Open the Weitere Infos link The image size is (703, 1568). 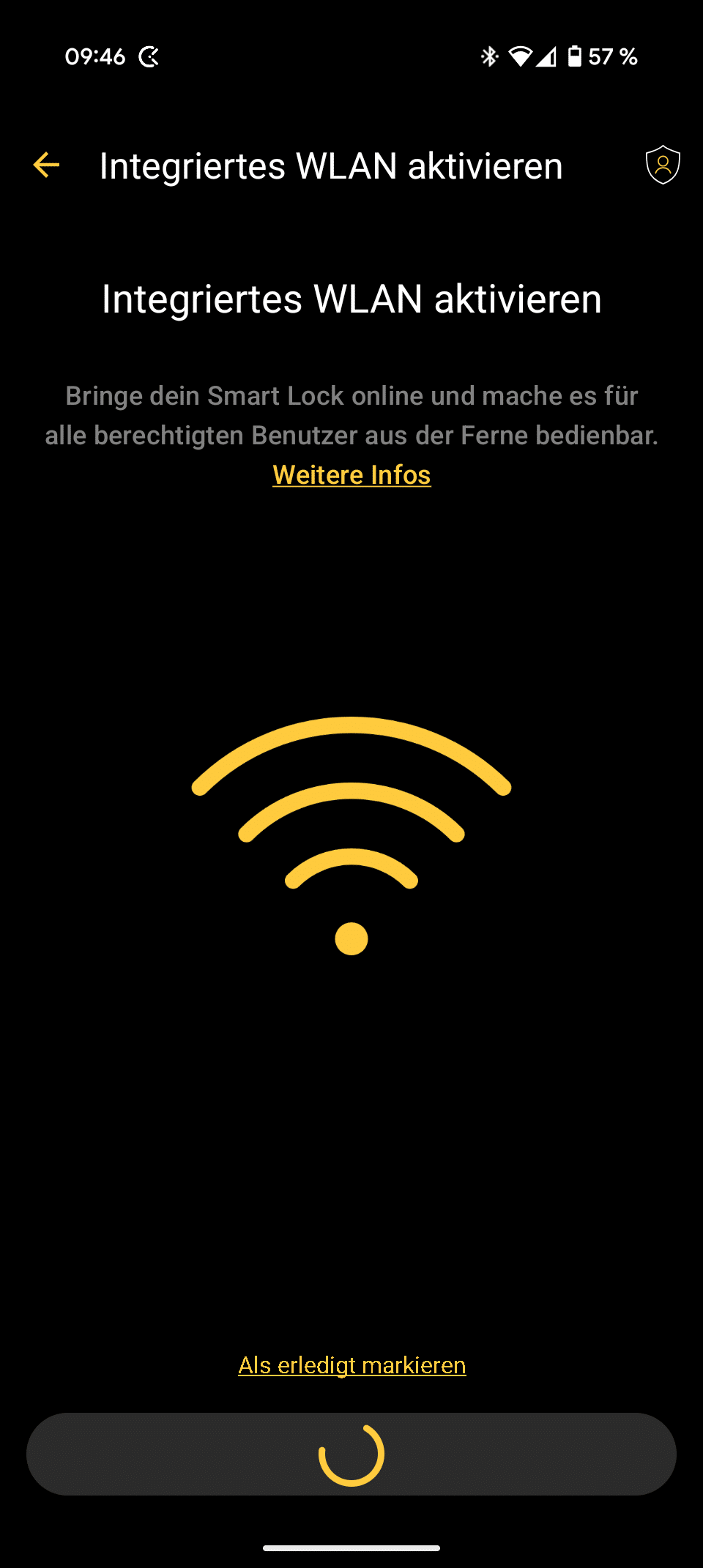(x=351, y=475)
